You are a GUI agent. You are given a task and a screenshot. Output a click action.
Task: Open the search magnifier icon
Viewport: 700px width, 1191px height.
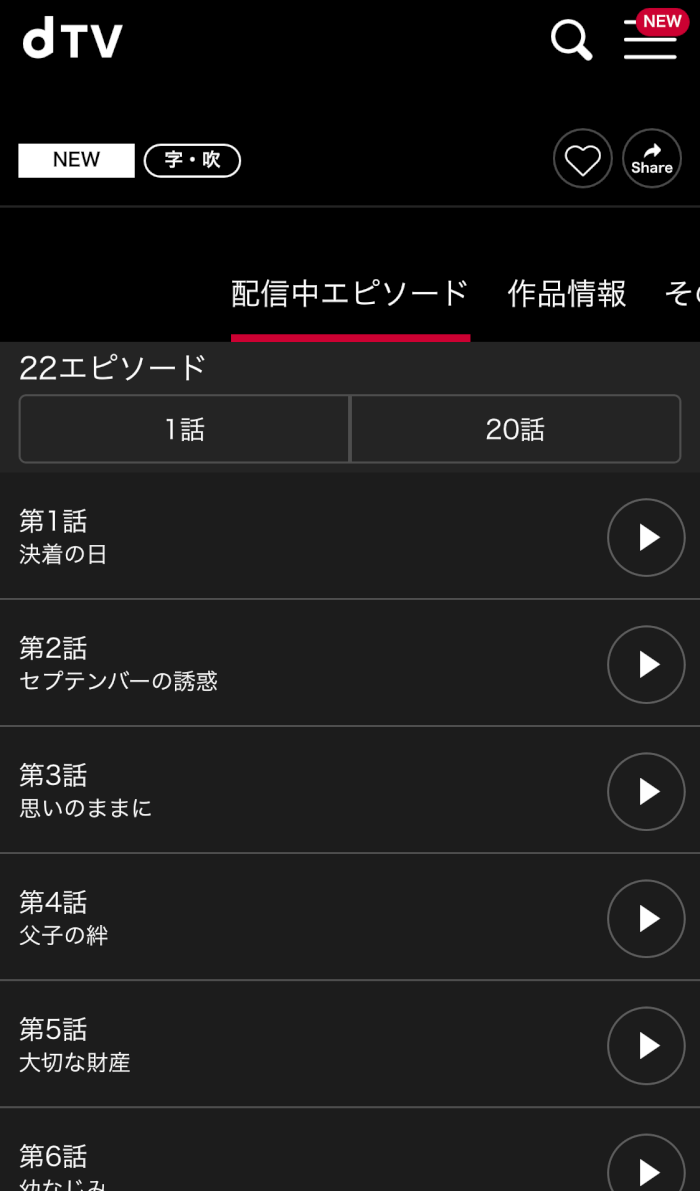tap(571, 41)
